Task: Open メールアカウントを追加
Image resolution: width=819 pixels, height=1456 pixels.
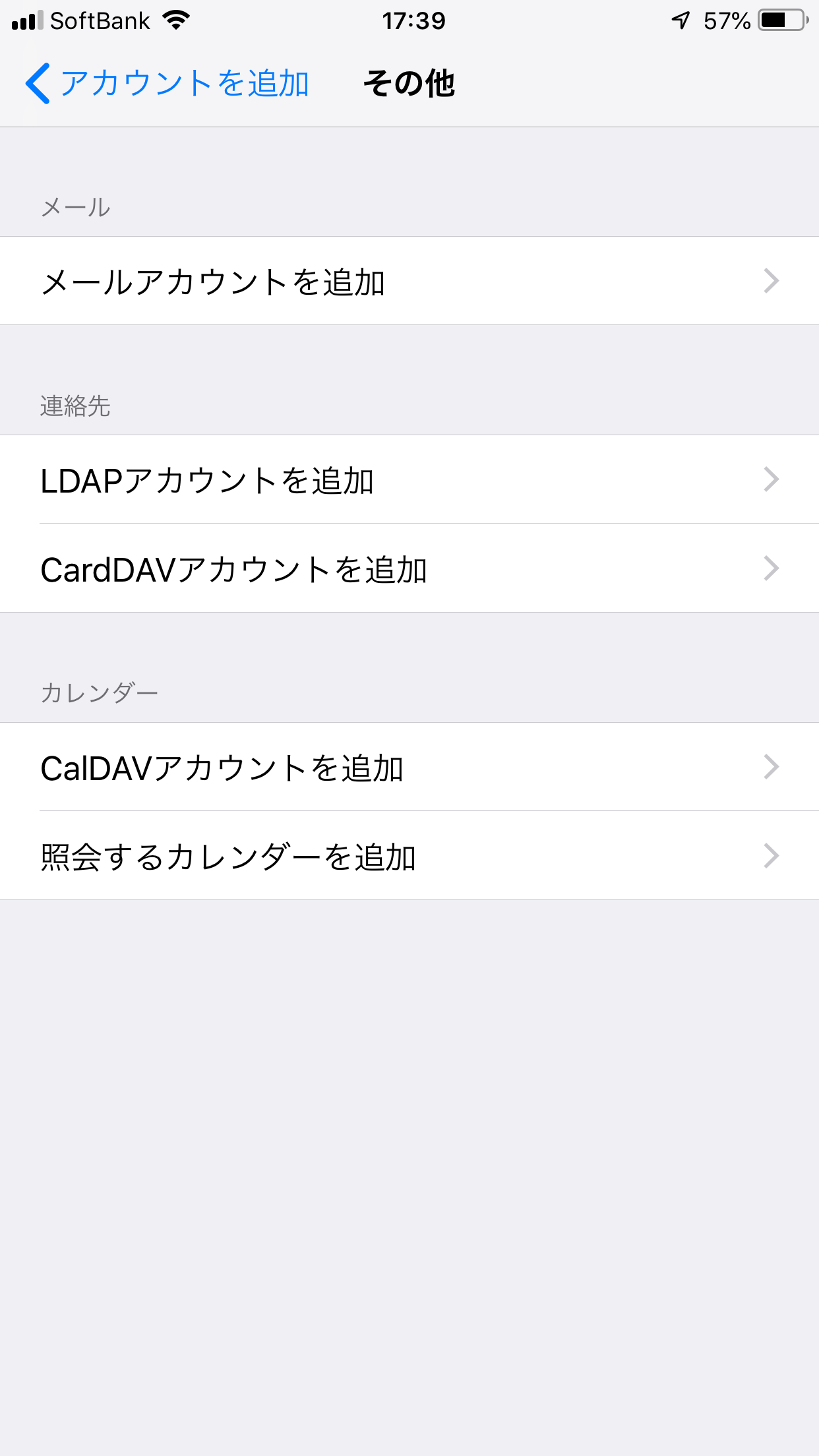Action: tap(409, 281)
